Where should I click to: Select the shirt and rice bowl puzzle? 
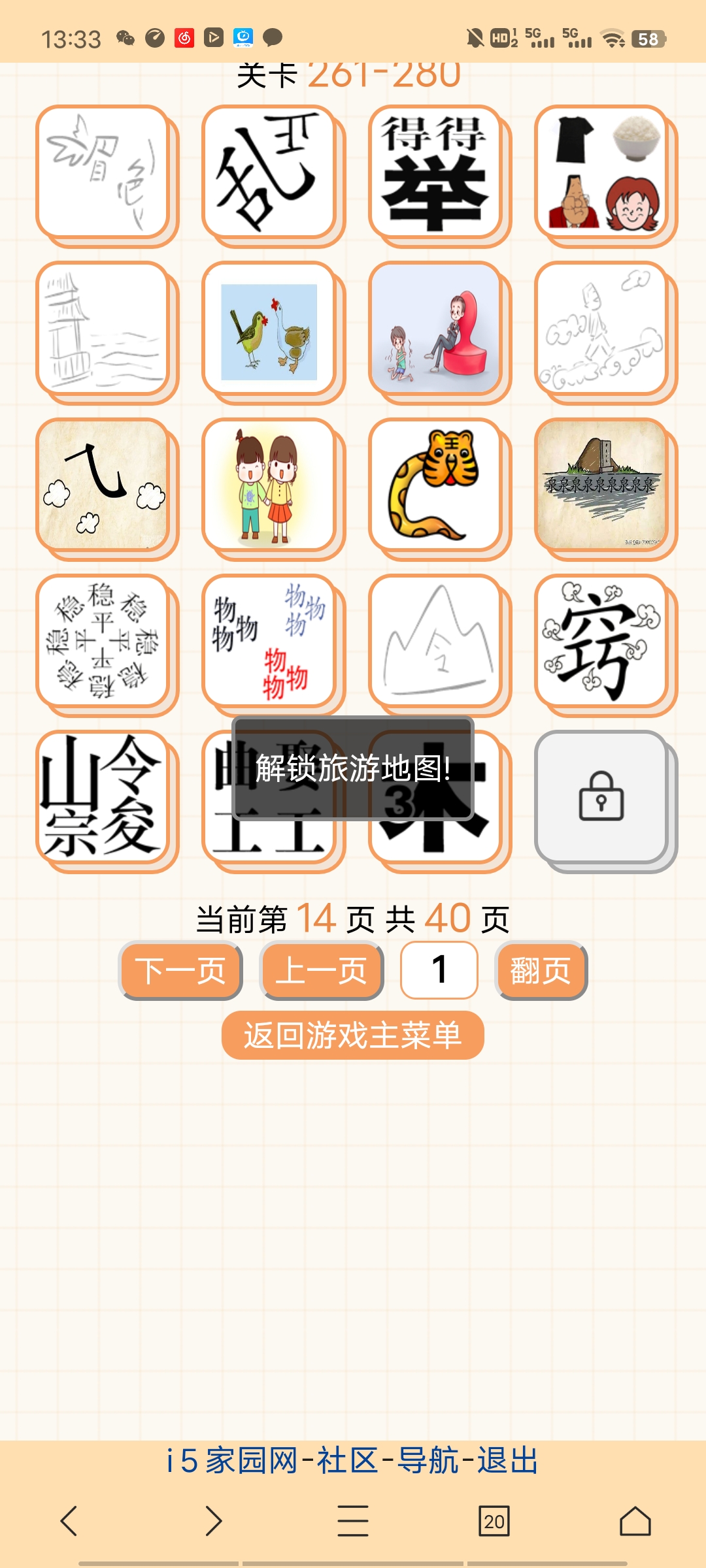tap(601, 171)
